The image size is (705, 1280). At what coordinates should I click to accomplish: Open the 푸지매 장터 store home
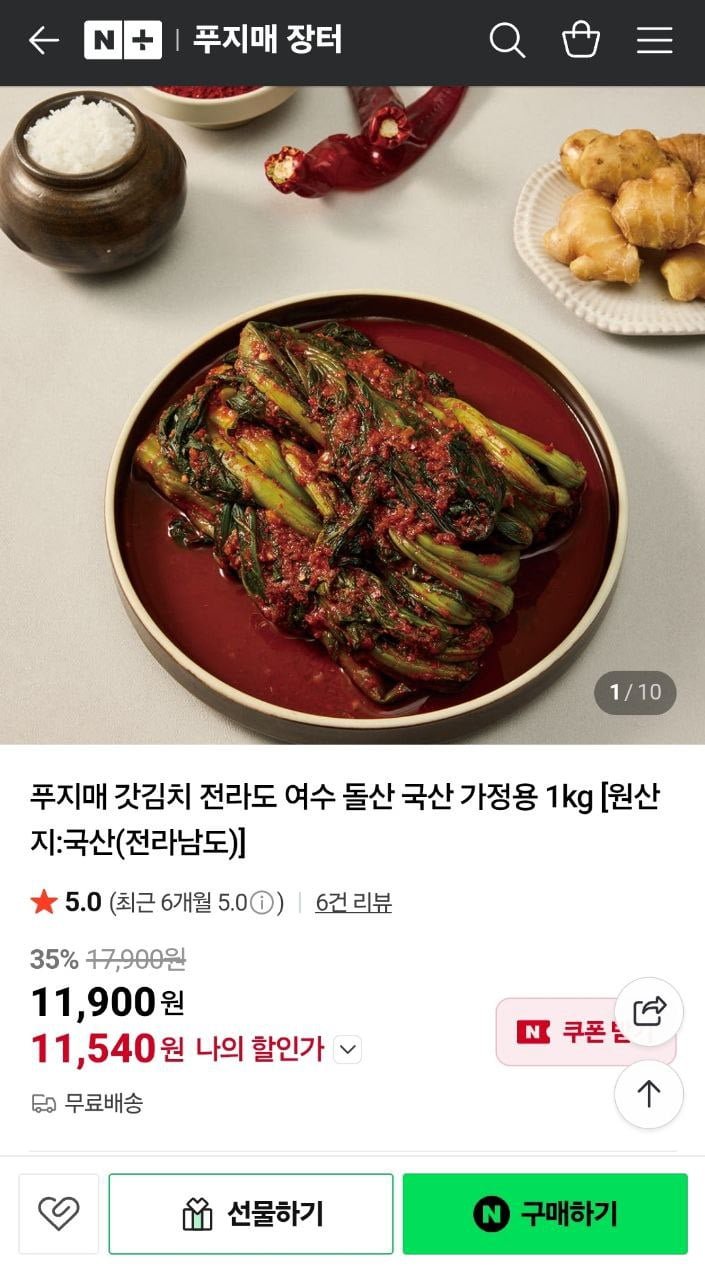tap(267, 41)
